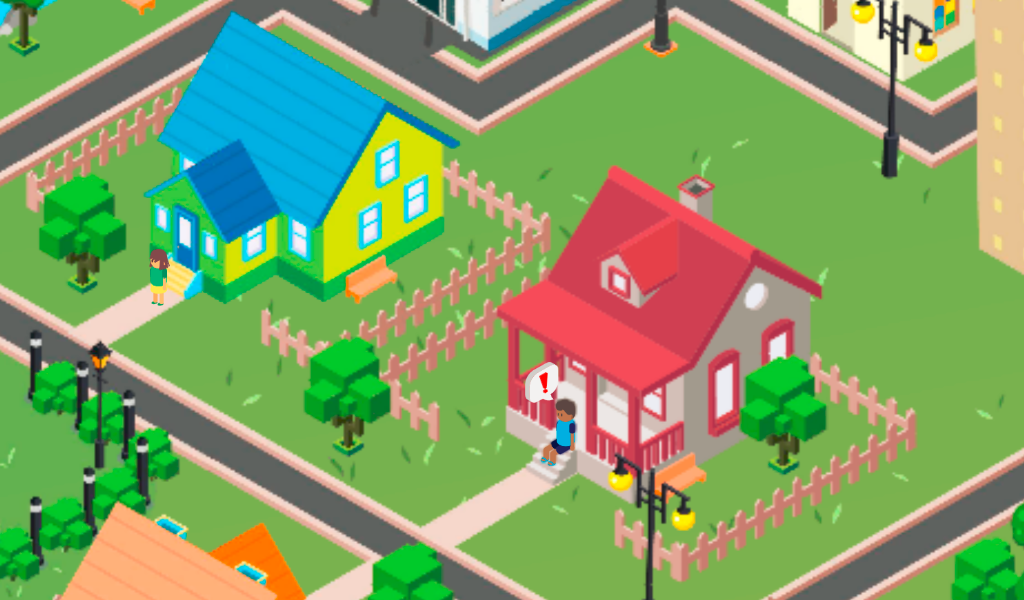Select the yellow house with blue roof
The height and width of the screenshot is (600, 1024).
300,170
